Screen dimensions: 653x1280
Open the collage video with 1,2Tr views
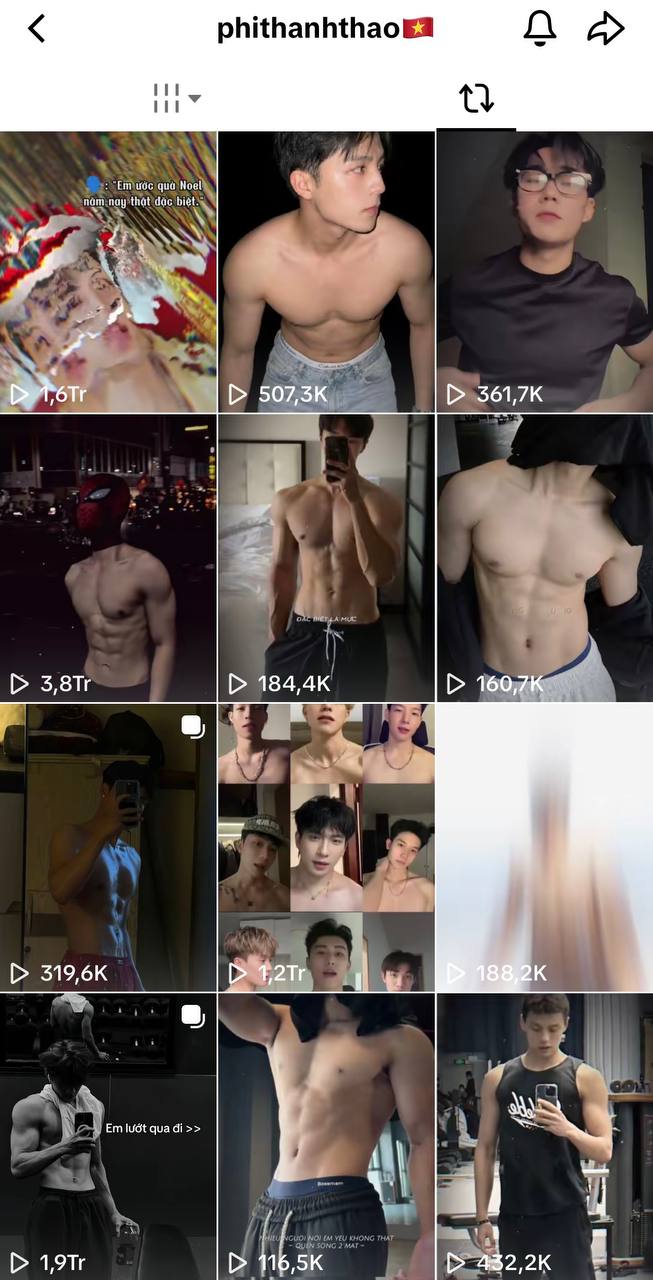pyautogui.click(x=326, y=847)
